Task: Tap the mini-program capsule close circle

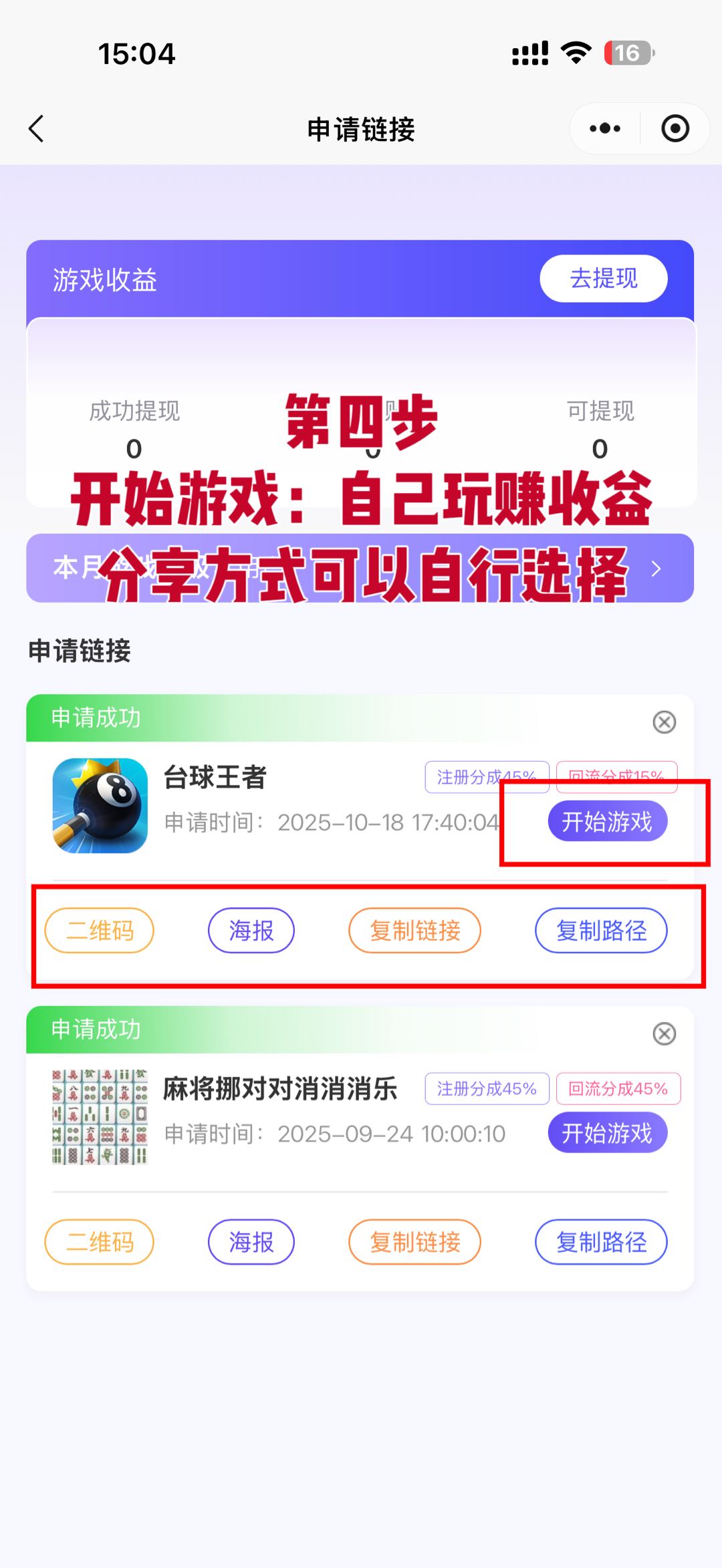Action: (675, 128)
